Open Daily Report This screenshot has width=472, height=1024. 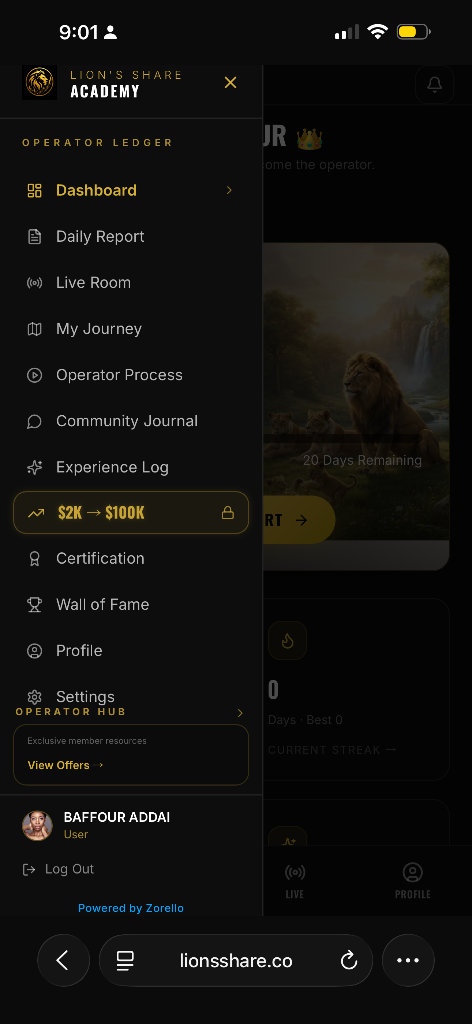131,236
